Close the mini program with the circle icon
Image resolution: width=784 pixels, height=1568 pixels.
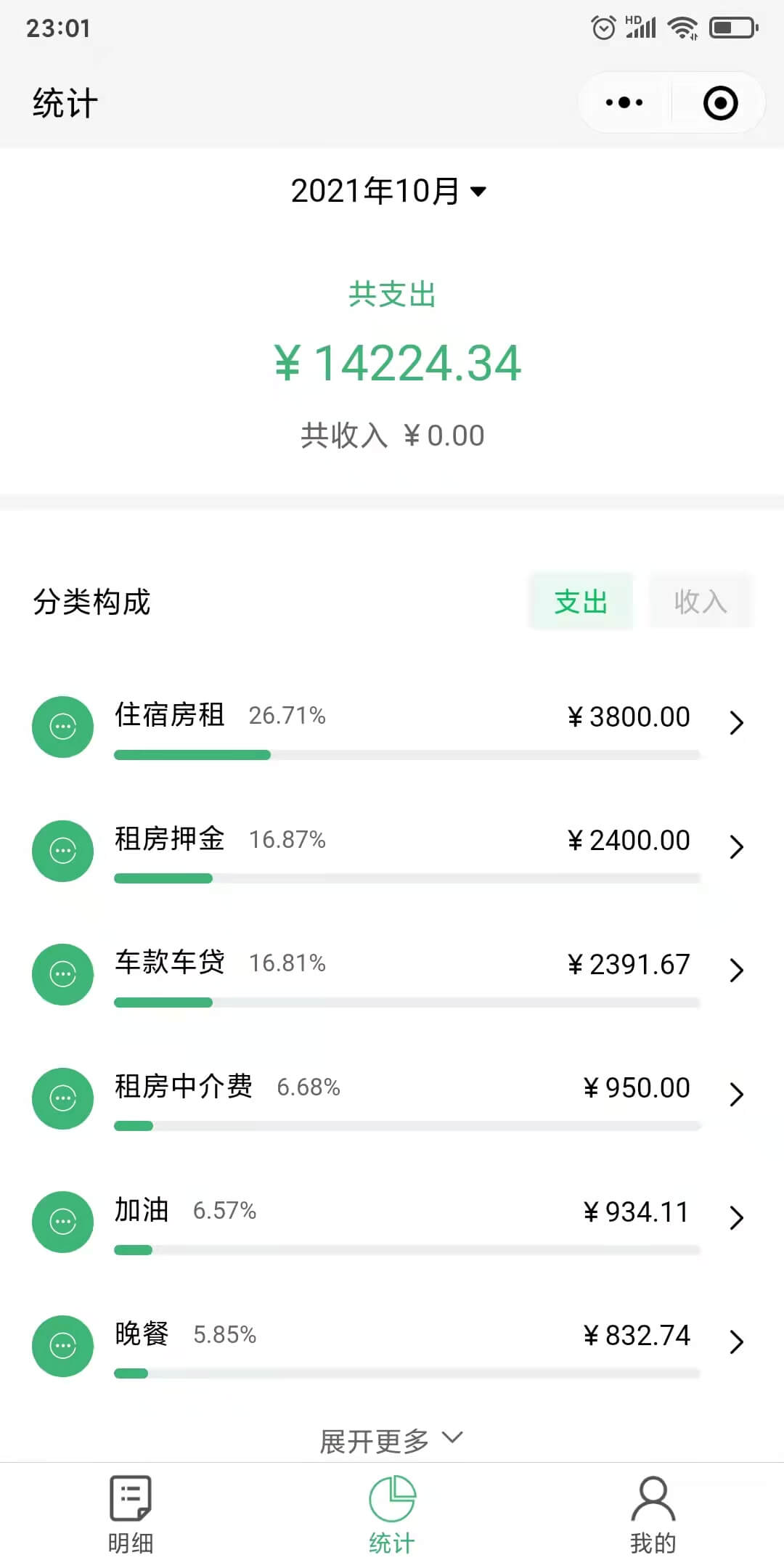[x=720, y=102]
